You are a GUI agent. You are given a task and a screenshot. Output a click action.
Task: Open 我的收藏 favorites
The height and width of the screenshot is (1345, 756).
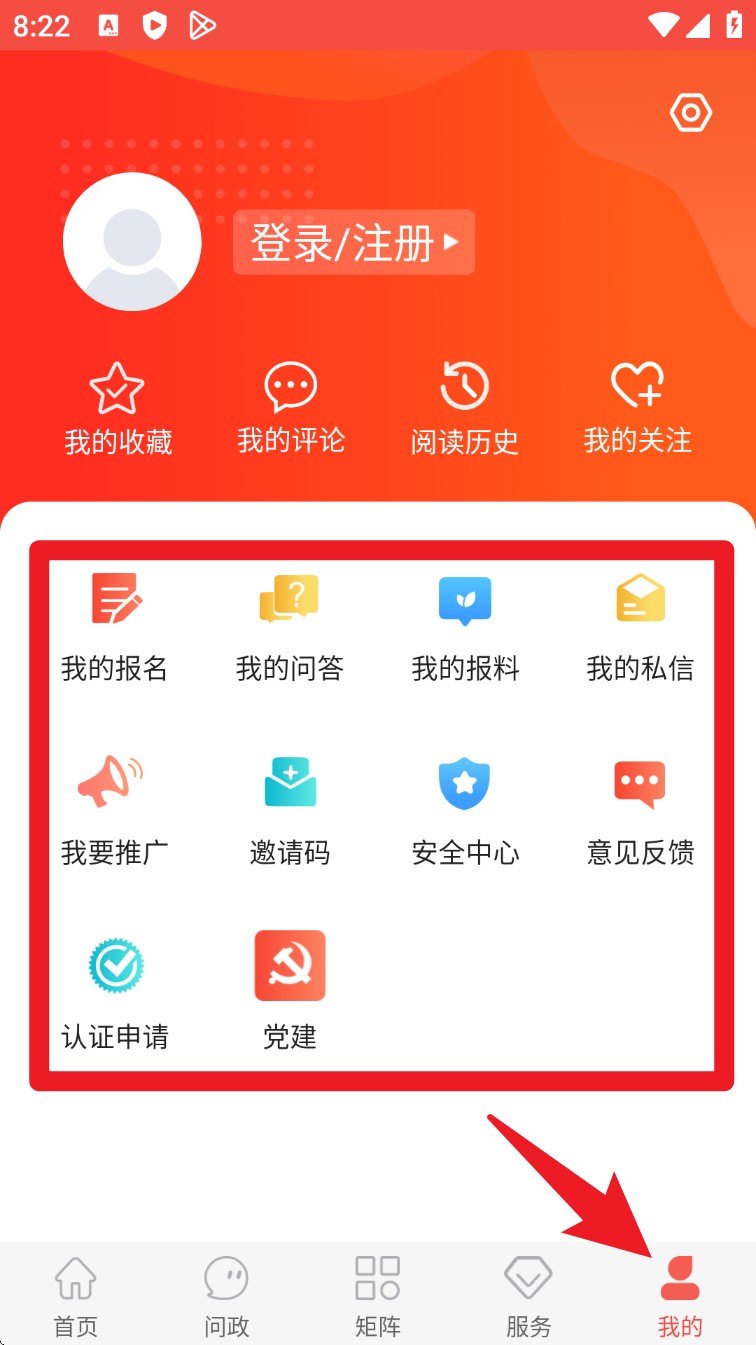[118, 409]
